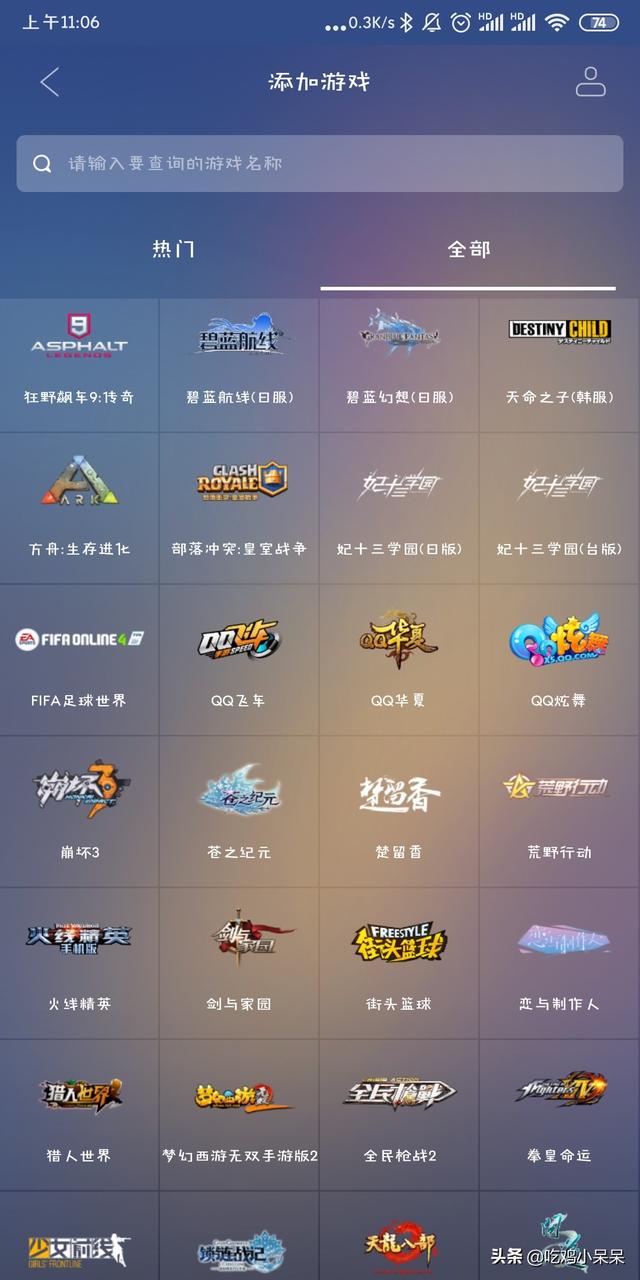Go back from the 添加游戏 page
This screenshot has width=640, height=1280.
(50, 82)
